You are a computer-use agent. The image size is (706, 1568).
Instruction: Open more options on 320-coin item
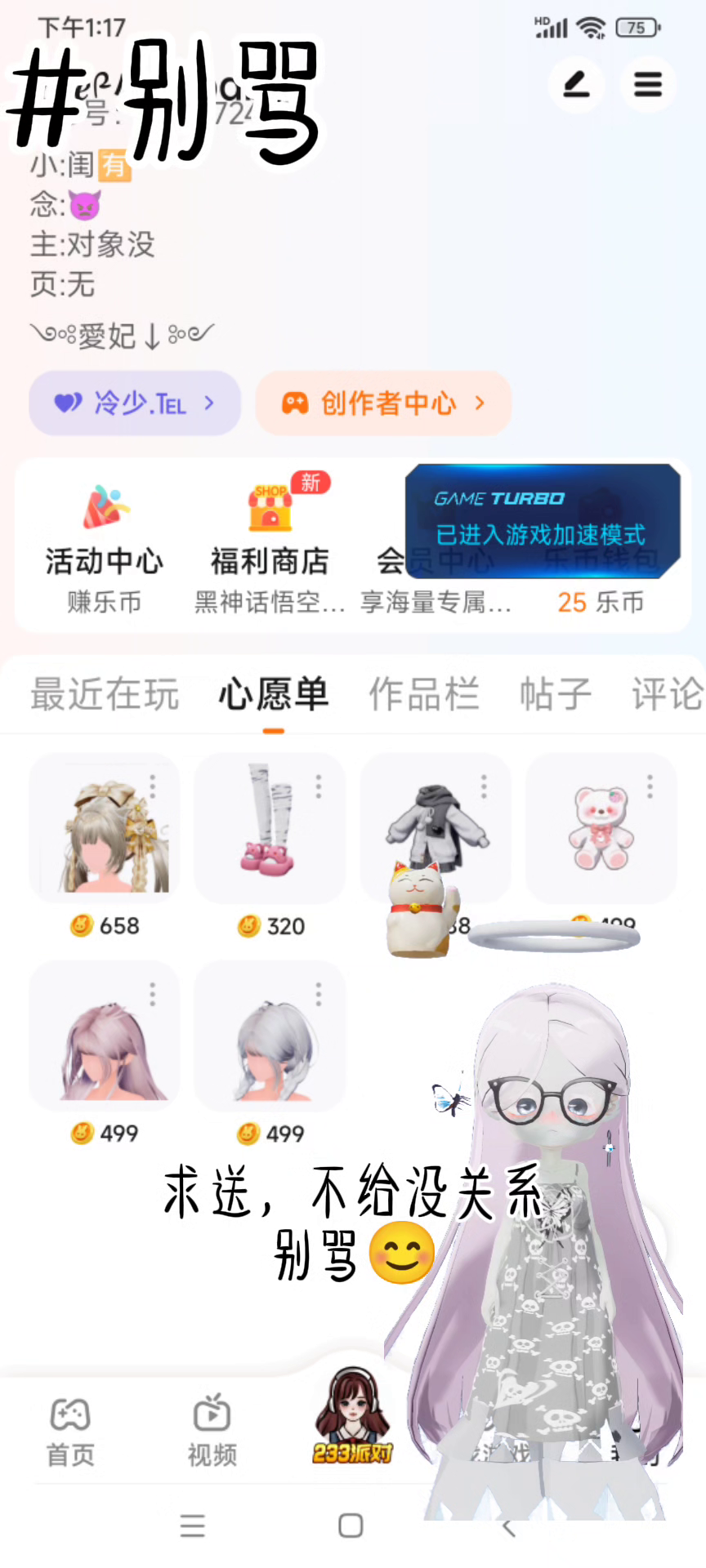click(319, 786)
